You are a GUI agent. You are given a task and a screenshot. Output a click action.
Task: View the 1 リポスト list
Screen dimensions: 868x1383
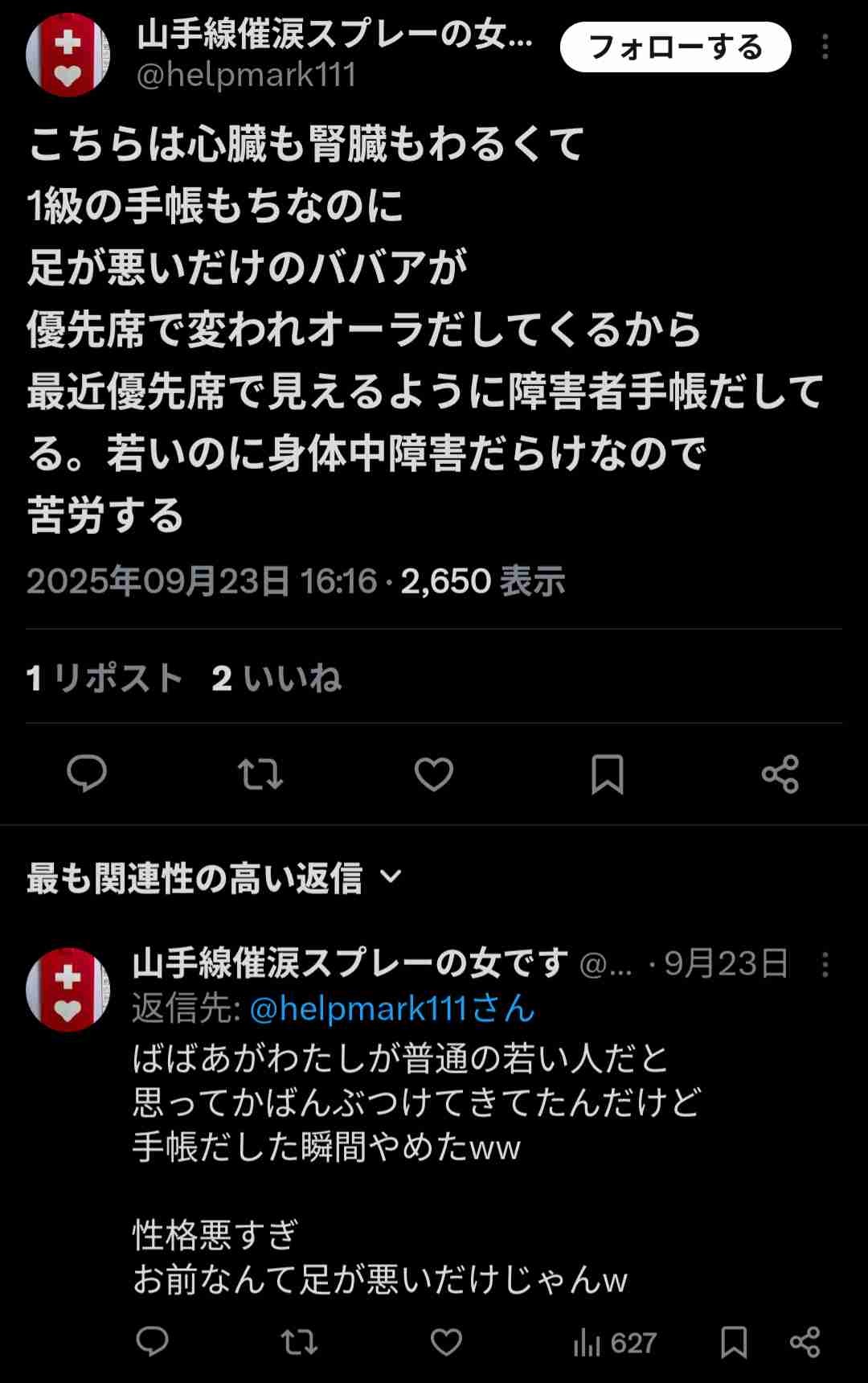104,678
